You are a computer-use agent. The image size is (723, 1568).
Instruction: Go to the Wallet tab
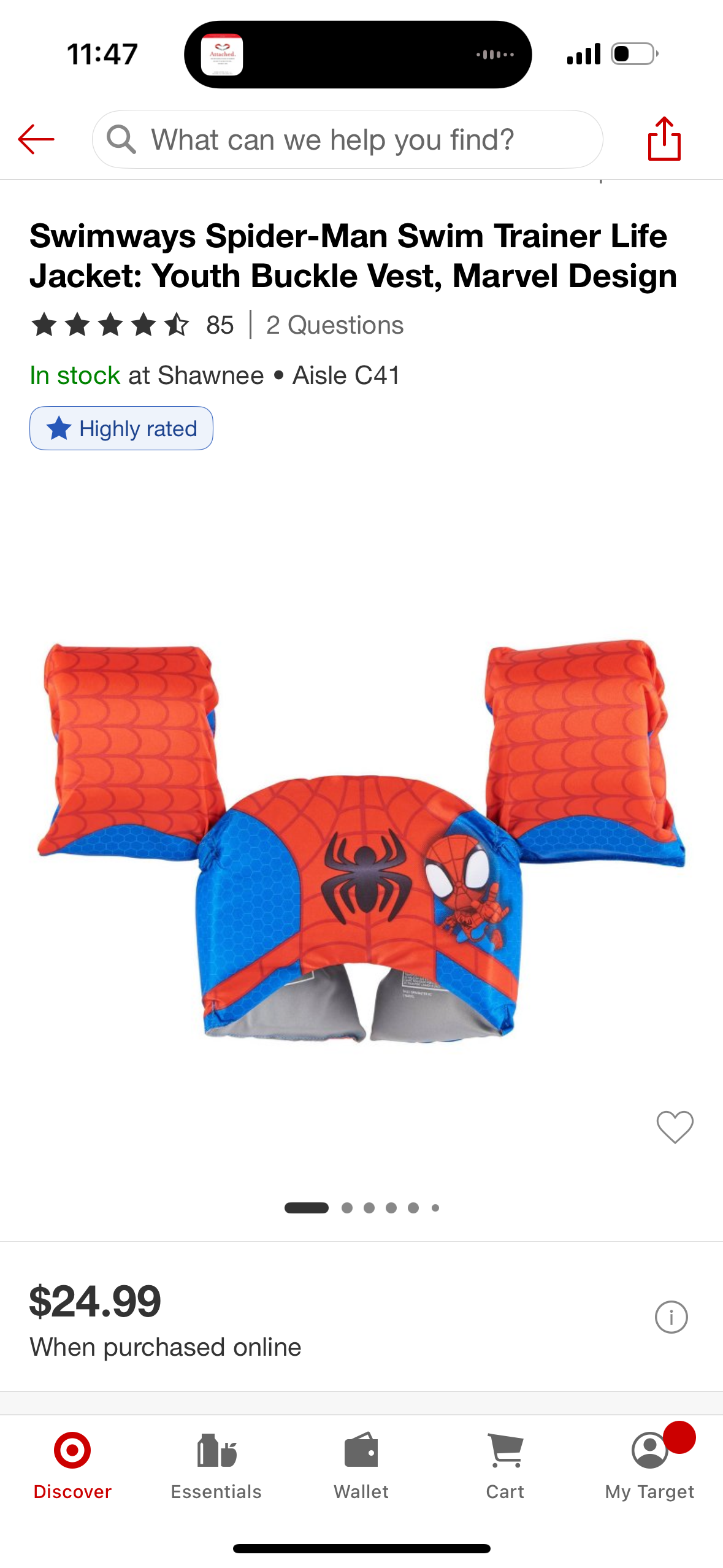361,1466
